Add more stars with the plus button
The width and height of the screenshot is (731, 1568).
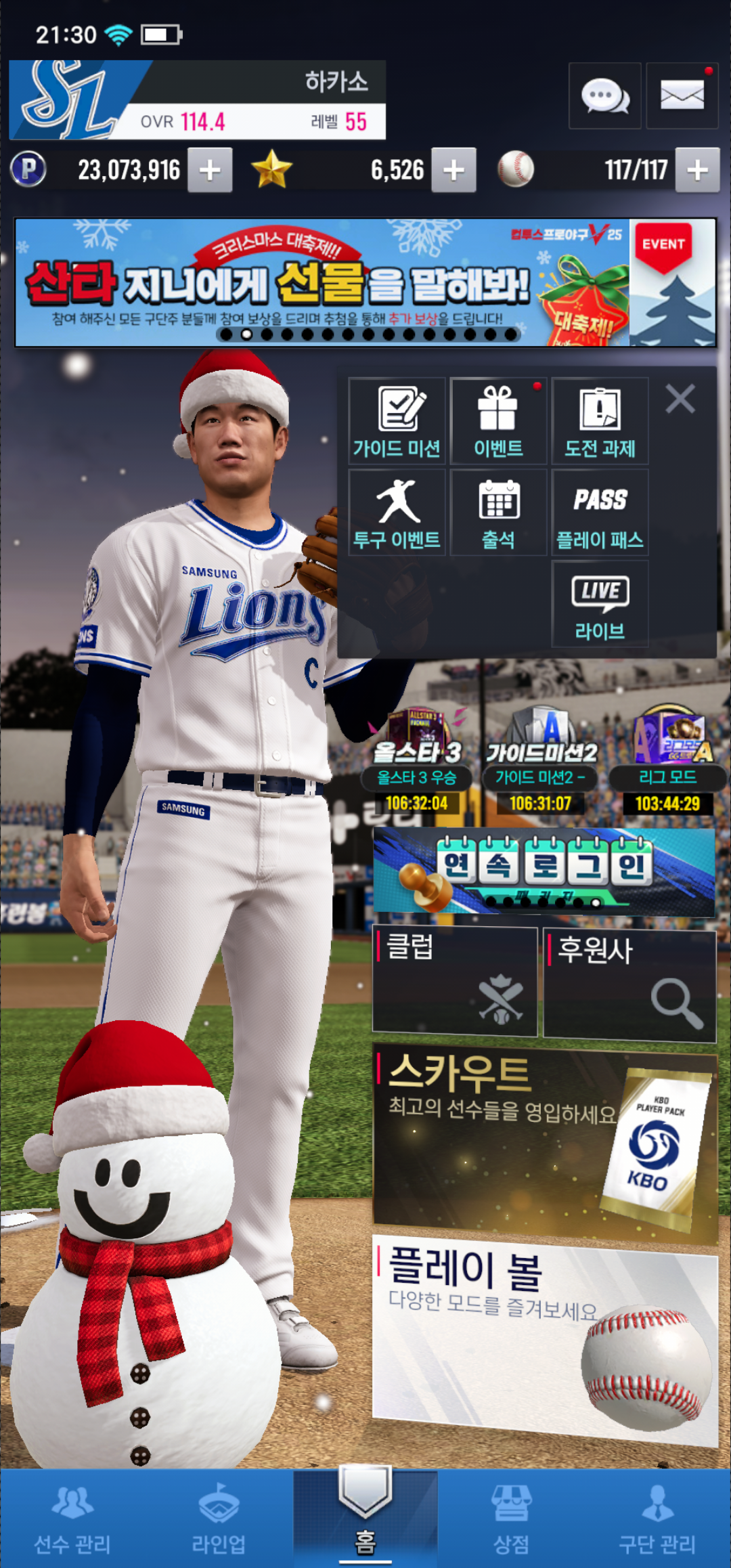[x=453, y=170]
